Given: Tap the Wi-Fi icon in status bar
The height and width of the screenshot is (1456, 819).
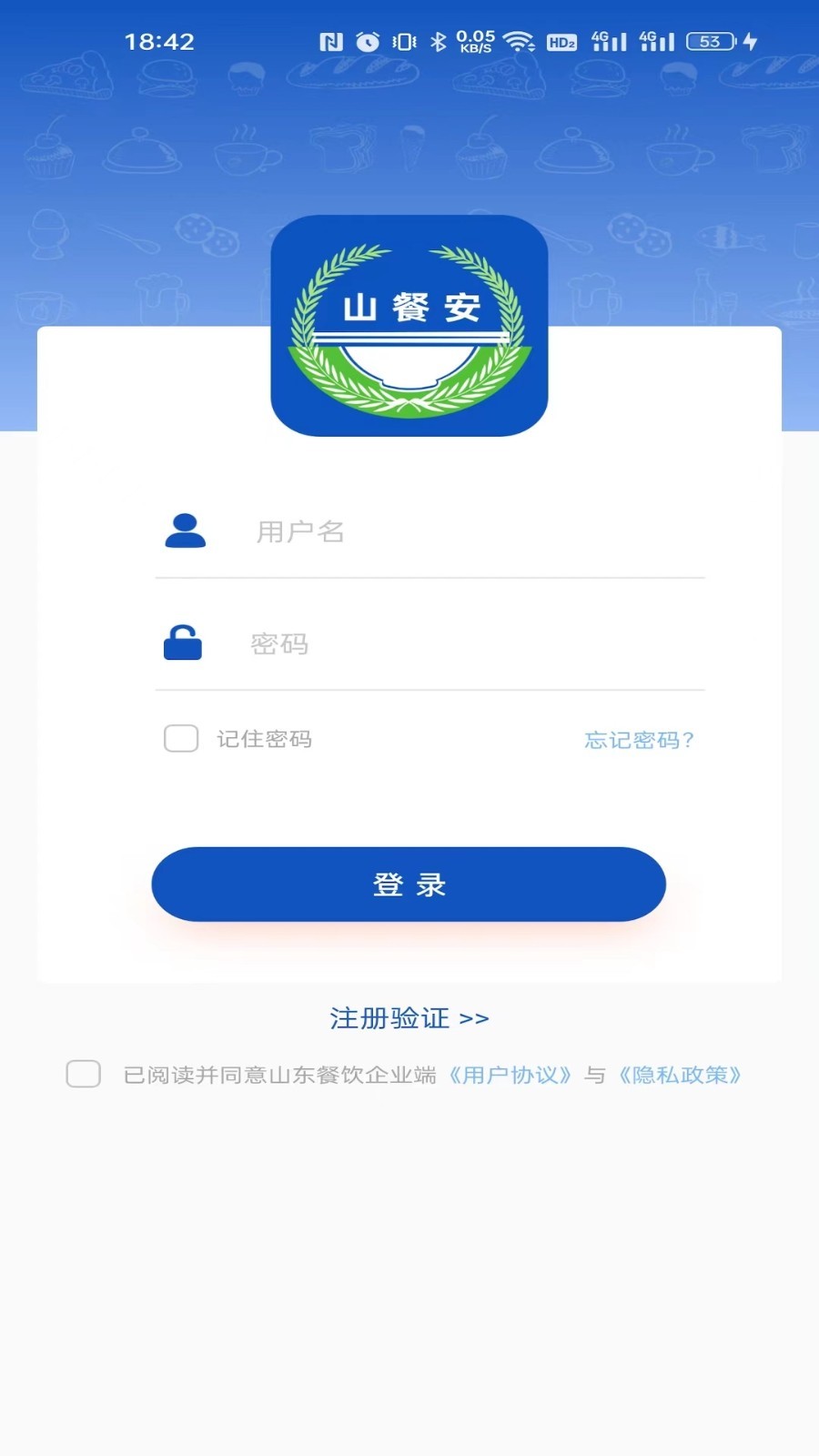Looking at the screenshot, I should 516,41.
